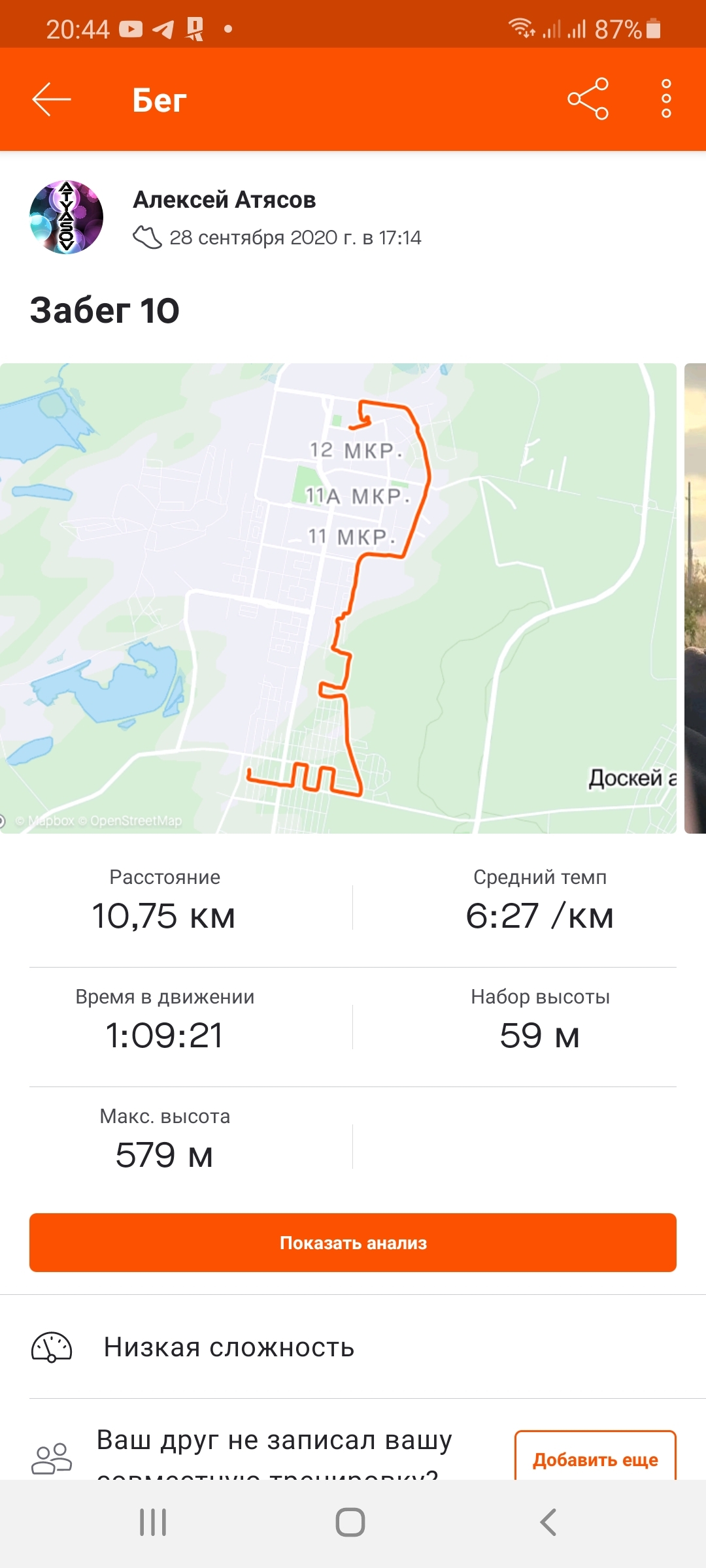
Task: Open the three-dot overflow menu
Action: point(665,99)
